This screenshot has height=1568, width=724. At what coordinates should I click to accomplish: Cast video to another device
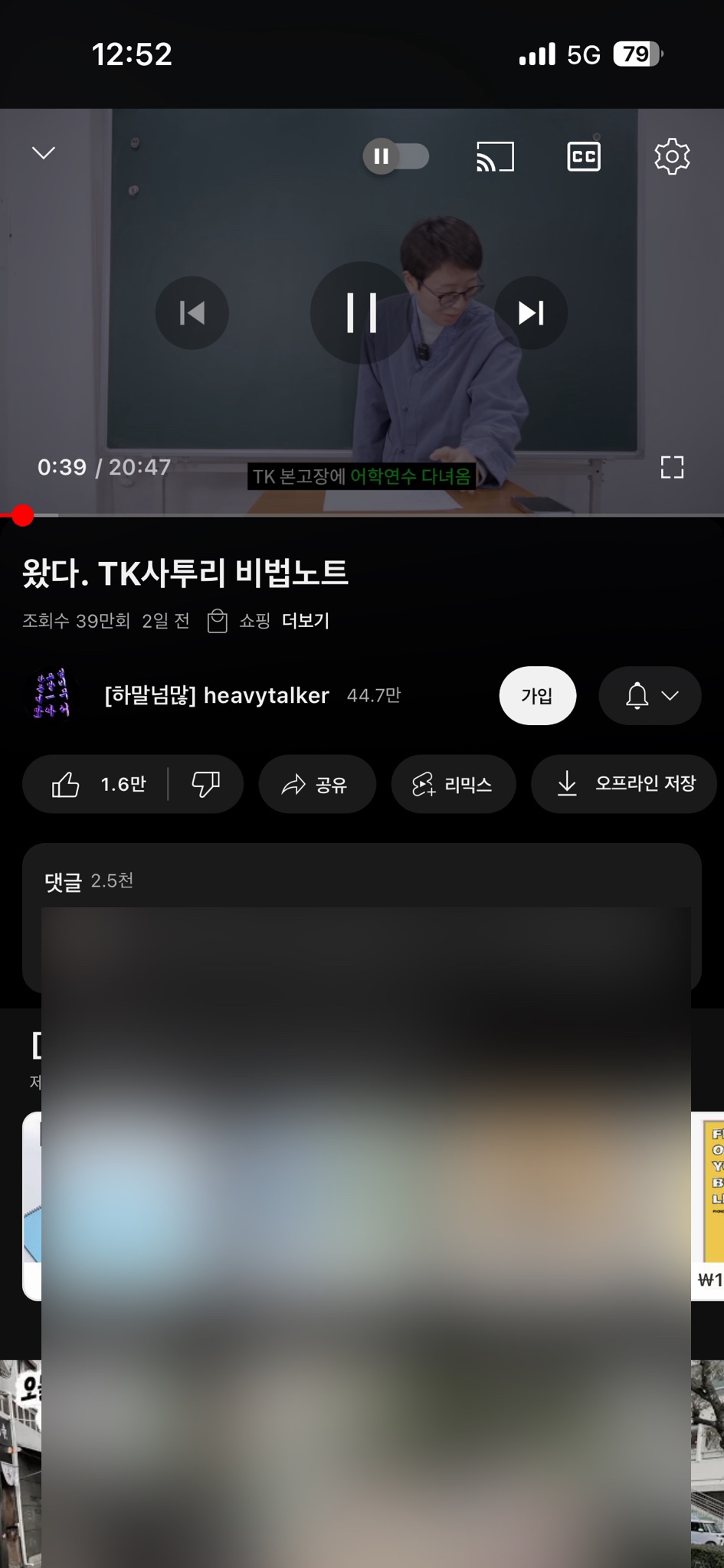click(495, 157)
